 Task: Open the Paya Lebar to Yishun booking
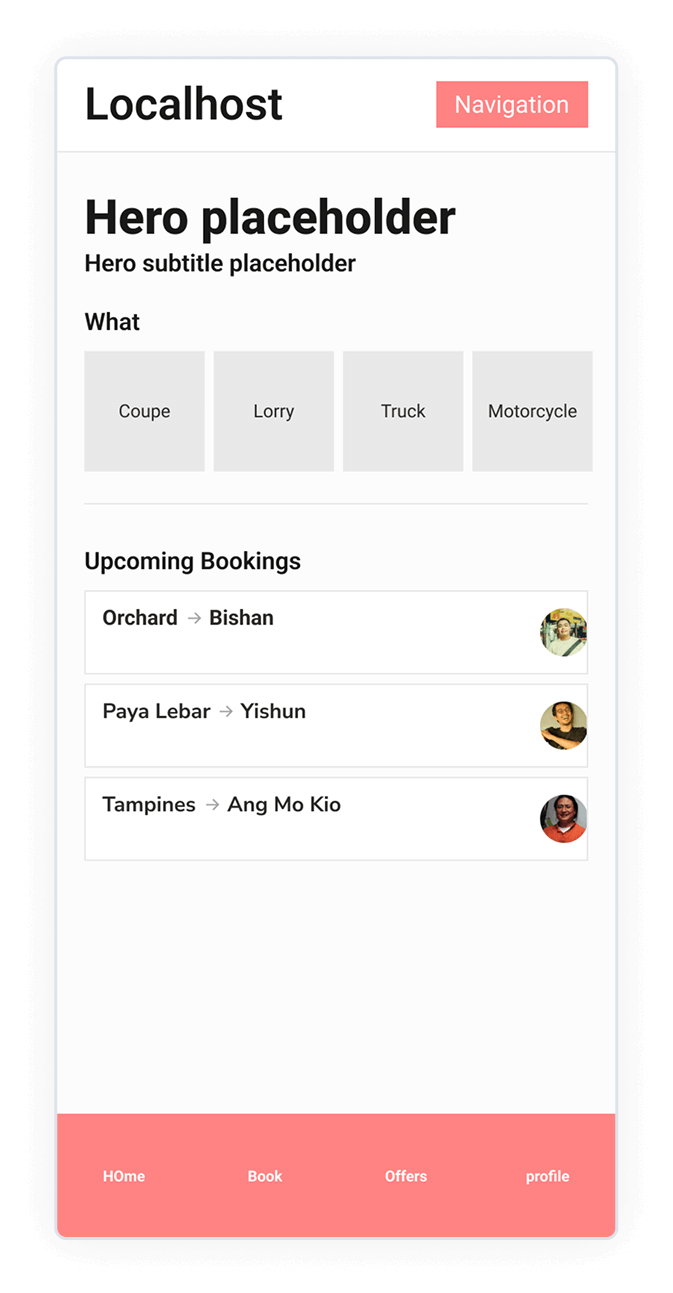(x=335, y=725)
